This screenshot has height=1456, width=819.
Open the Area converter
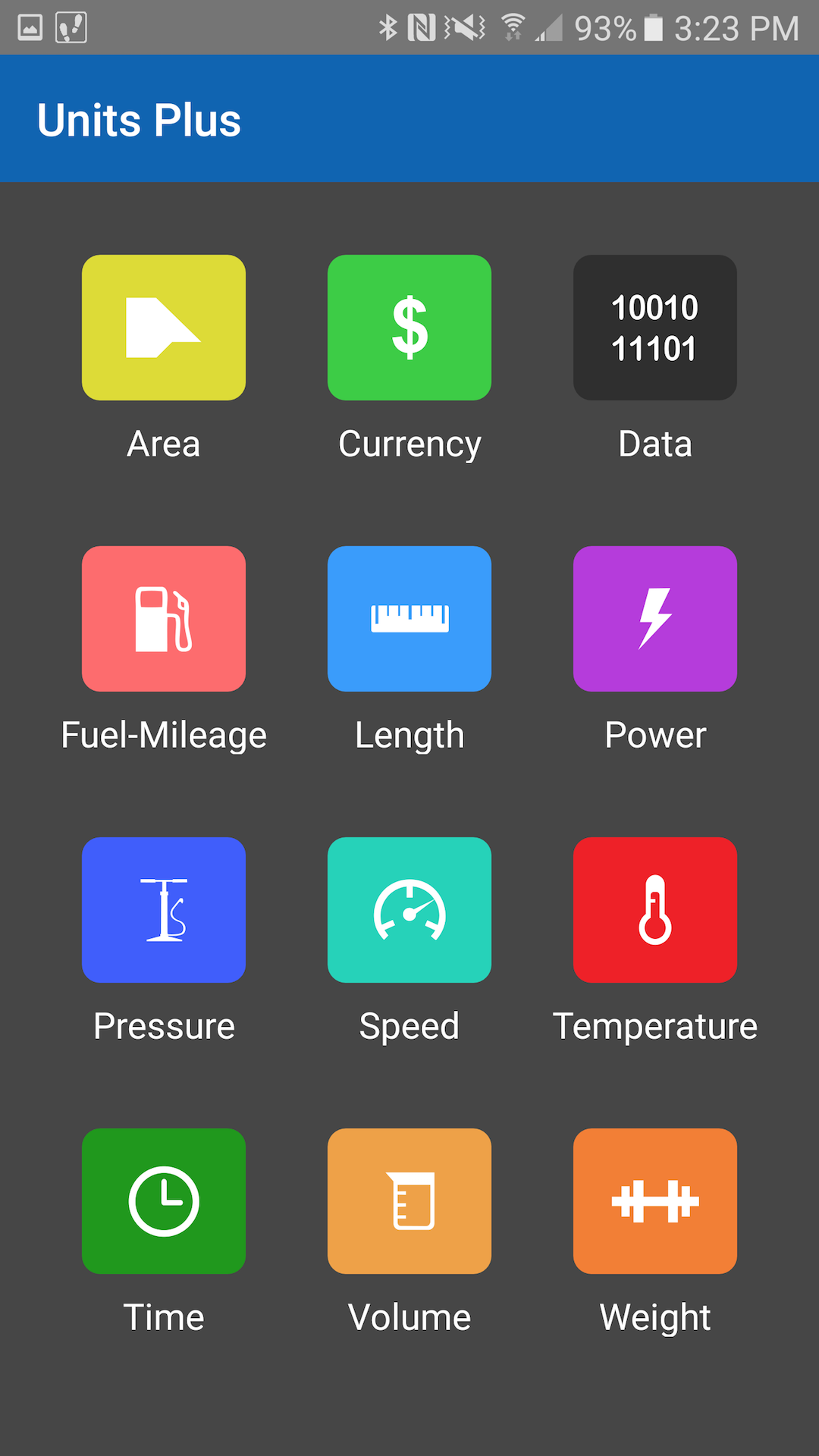click(x=164, y=327)
